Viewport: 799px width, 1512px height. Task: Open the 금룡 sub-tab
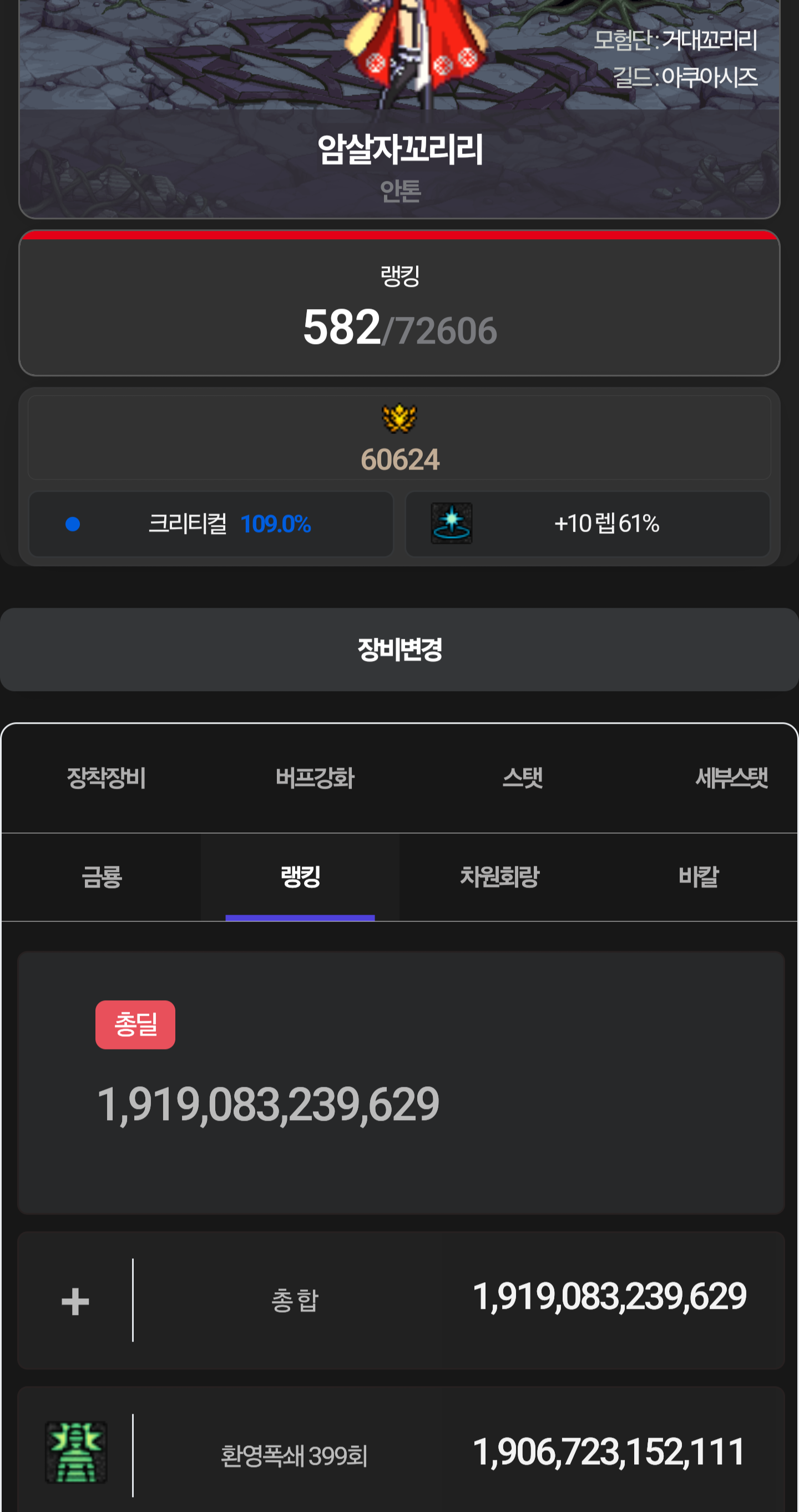[102, 877]
